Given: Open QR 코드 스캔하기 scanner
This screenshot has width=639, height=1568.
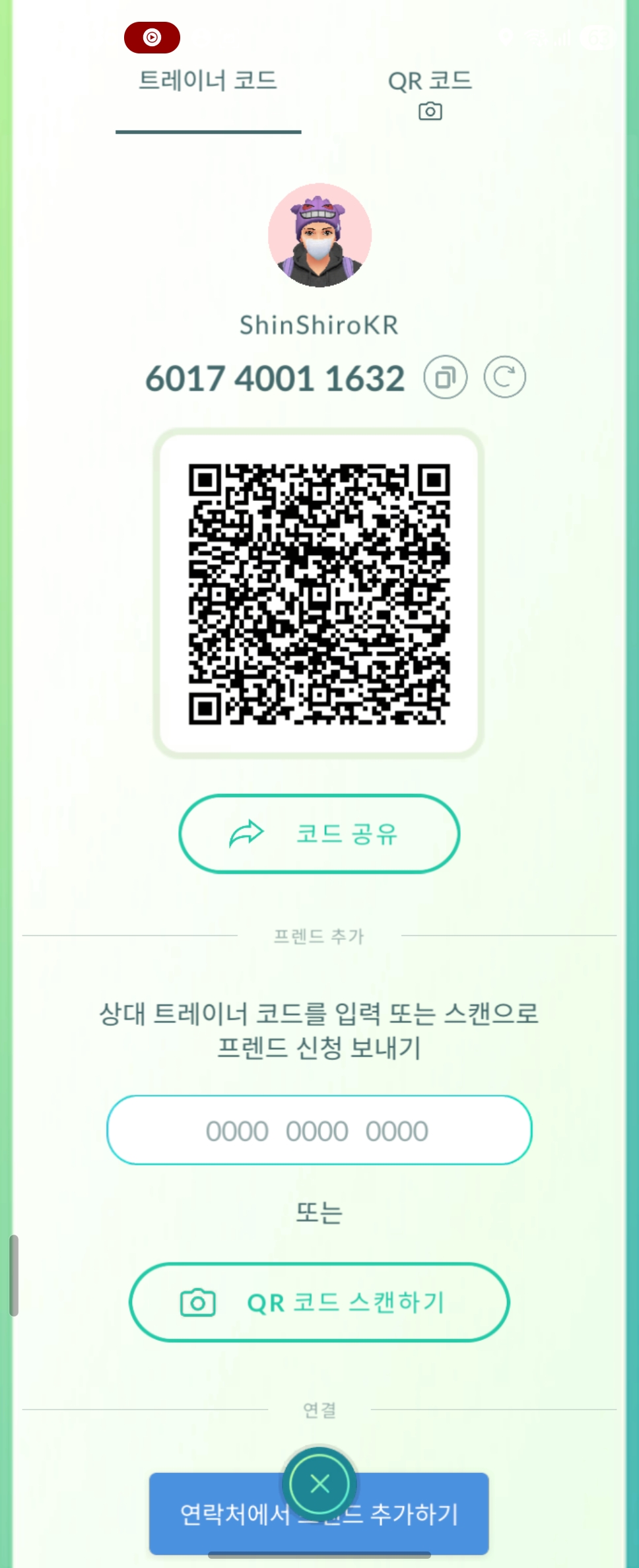Looking at the screenshot, I should [x=319, y=1302].
